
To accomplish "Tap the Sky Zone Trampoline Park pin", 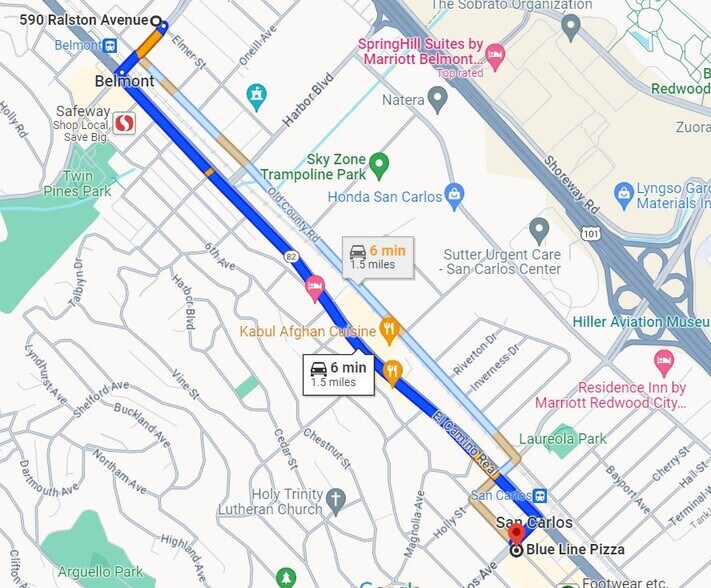I will (378, 164).
